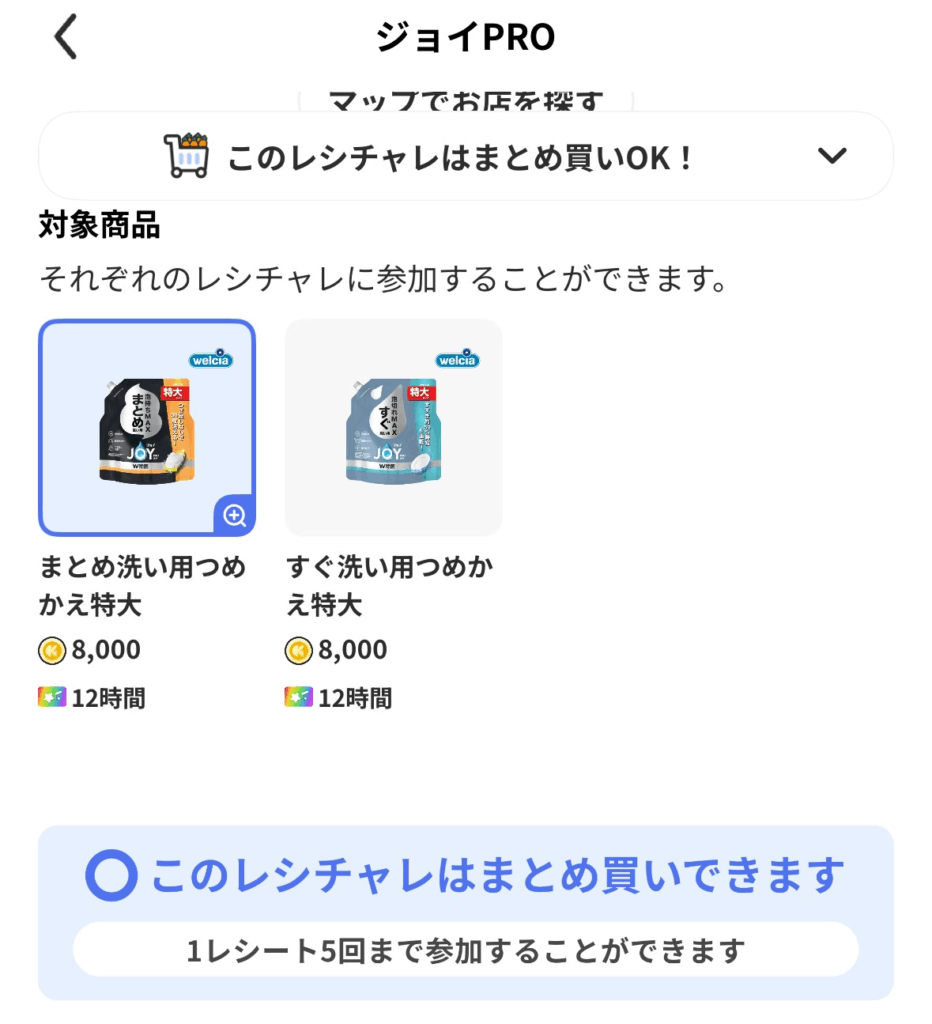Select すぐ洗い用つめかえ特大 product
This screenshot has height=1024, width=932.
click(393, 427)
